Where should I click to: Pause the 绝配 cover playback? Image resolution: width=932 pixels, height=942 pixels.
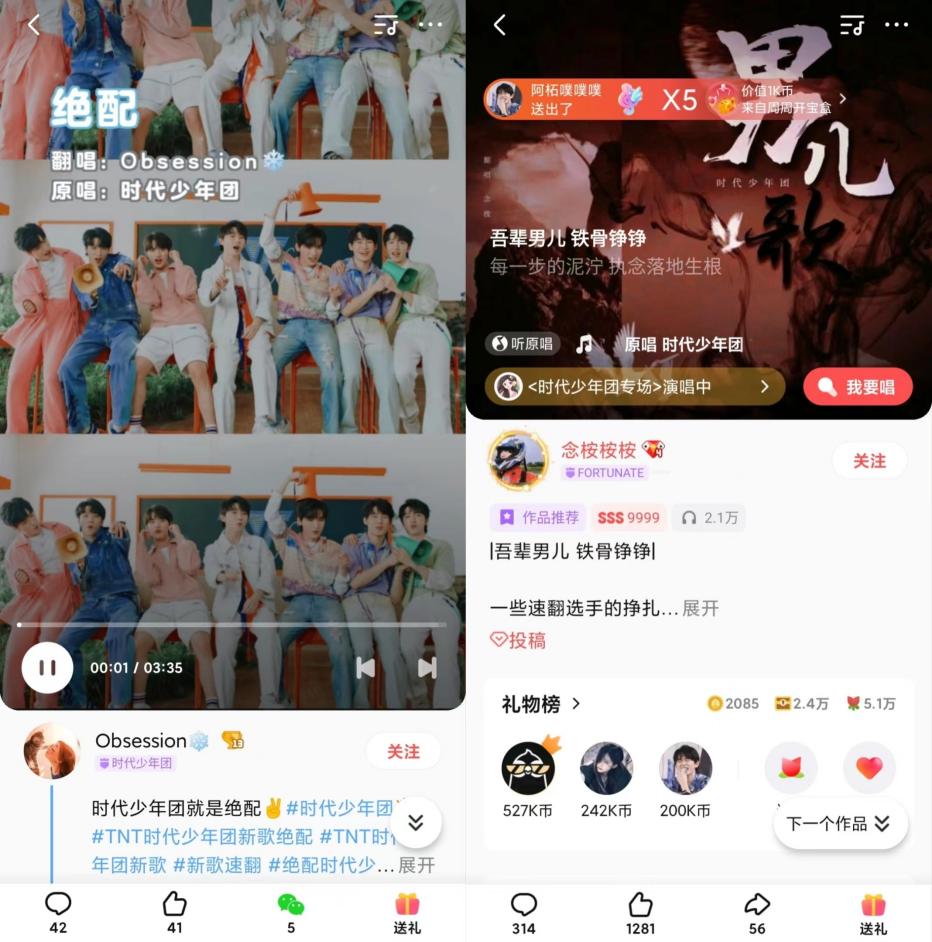pos(47,667)
